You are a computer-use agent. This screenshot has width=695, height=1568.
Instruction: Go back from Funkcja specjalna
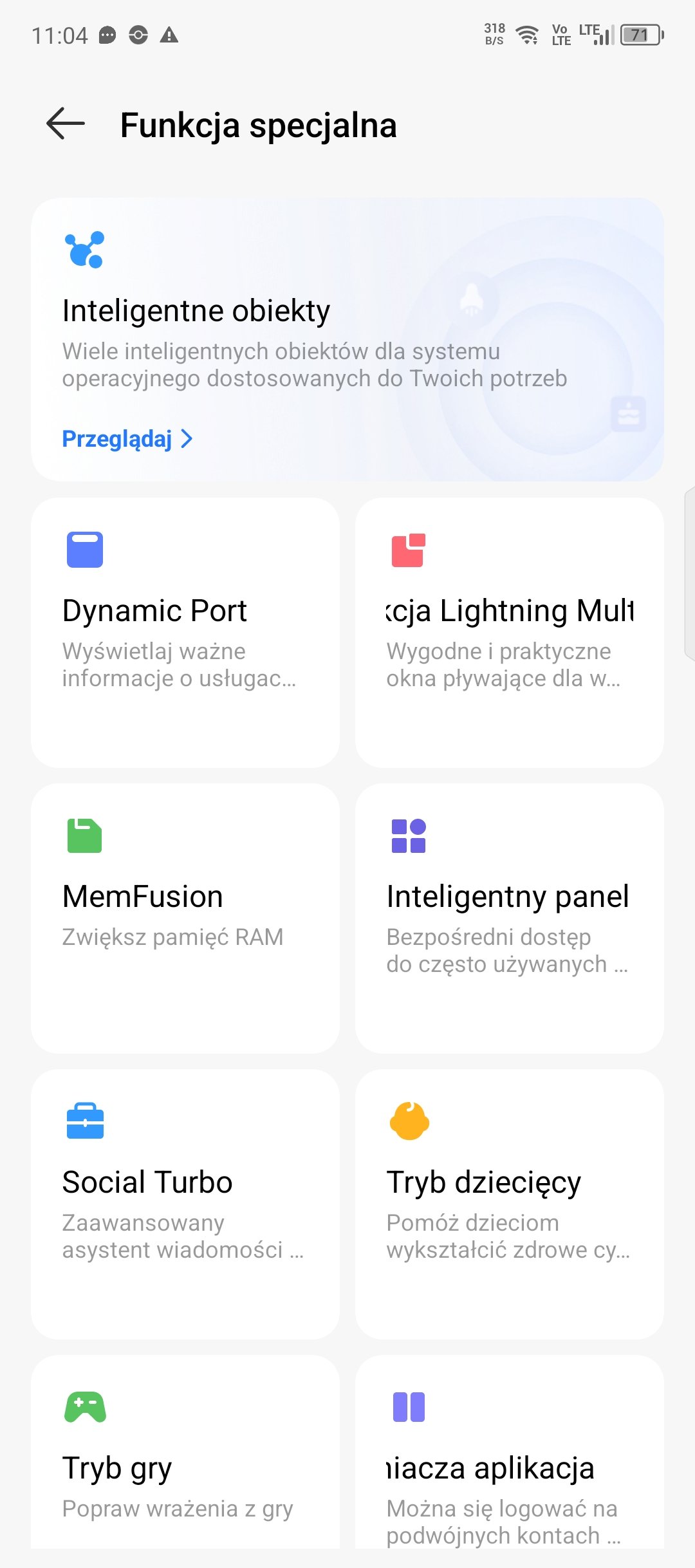pyautogui.click(x=66, y=124)
